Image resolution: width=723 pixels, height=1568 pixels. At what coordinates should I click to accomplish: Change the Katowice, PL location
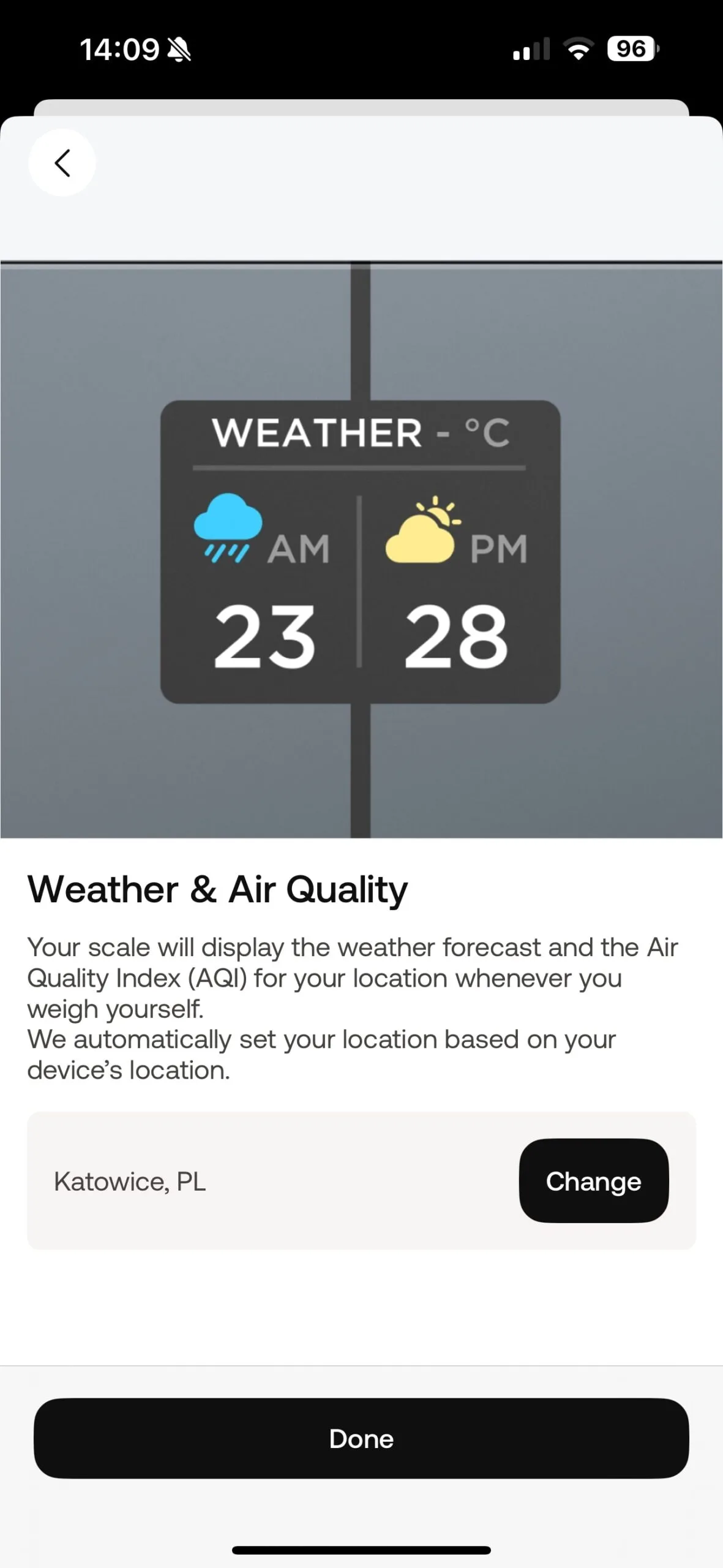pos(593,1181)
